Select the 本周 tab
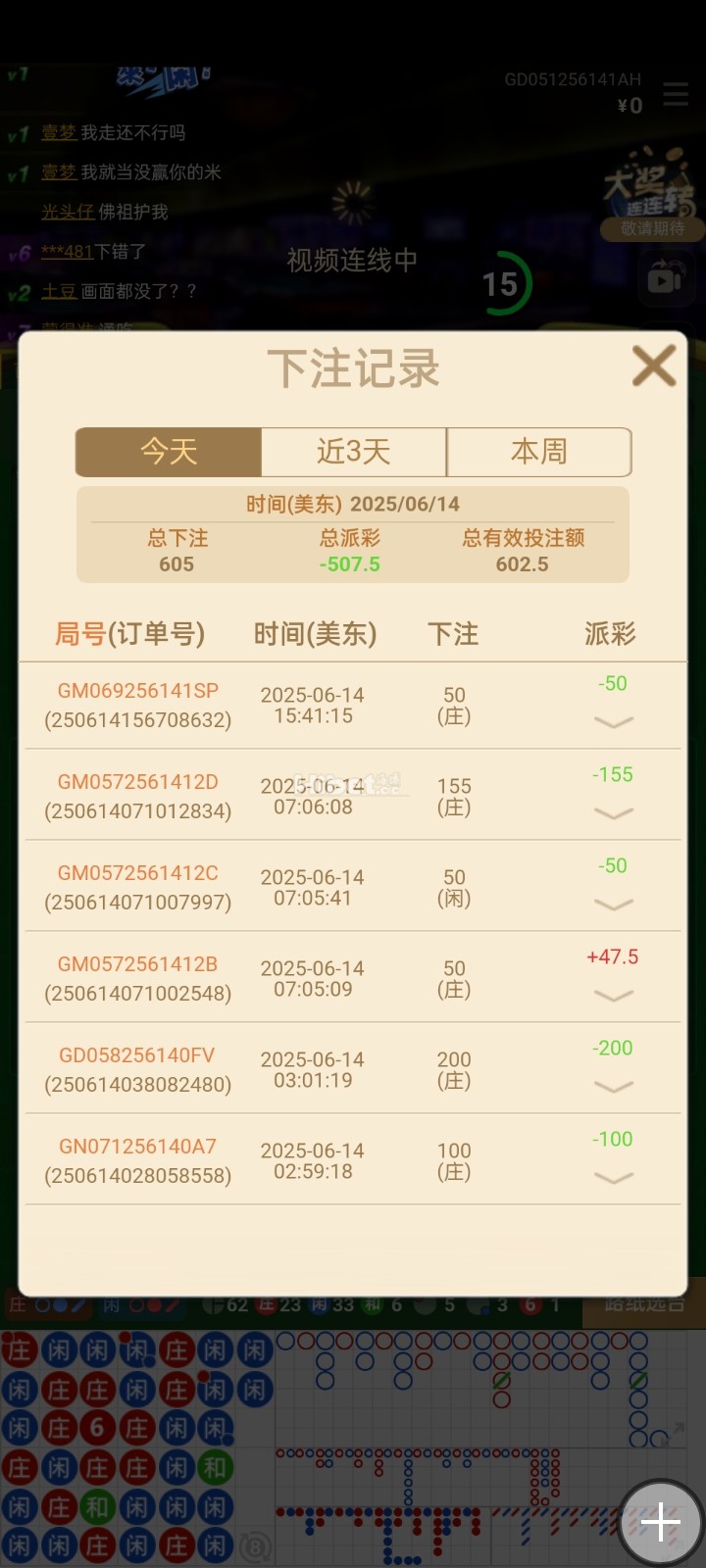Screen dimensions: 706x1568 pos(538,452)
